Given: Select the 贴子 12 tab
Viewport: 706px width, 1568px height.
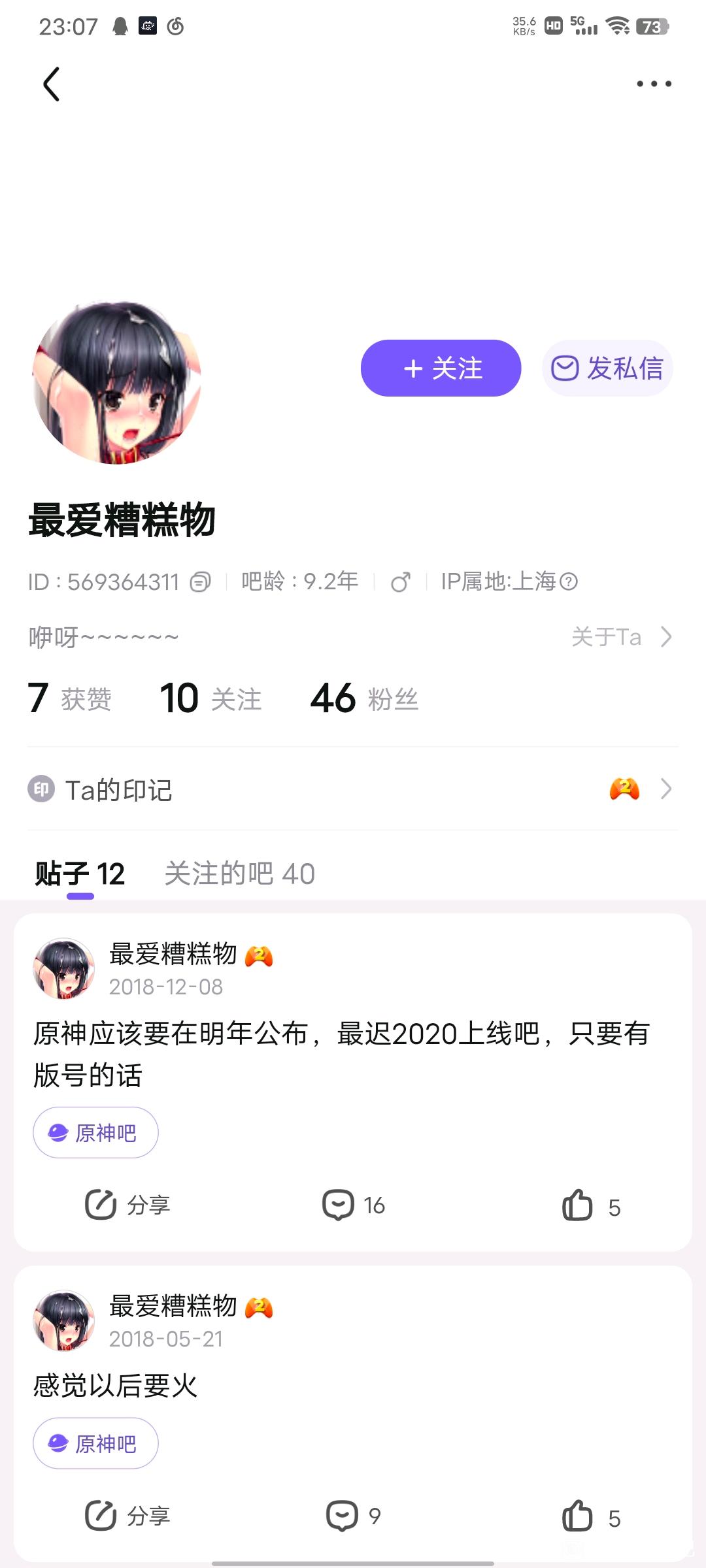Looking at the screenshot, I should (80, 874).
